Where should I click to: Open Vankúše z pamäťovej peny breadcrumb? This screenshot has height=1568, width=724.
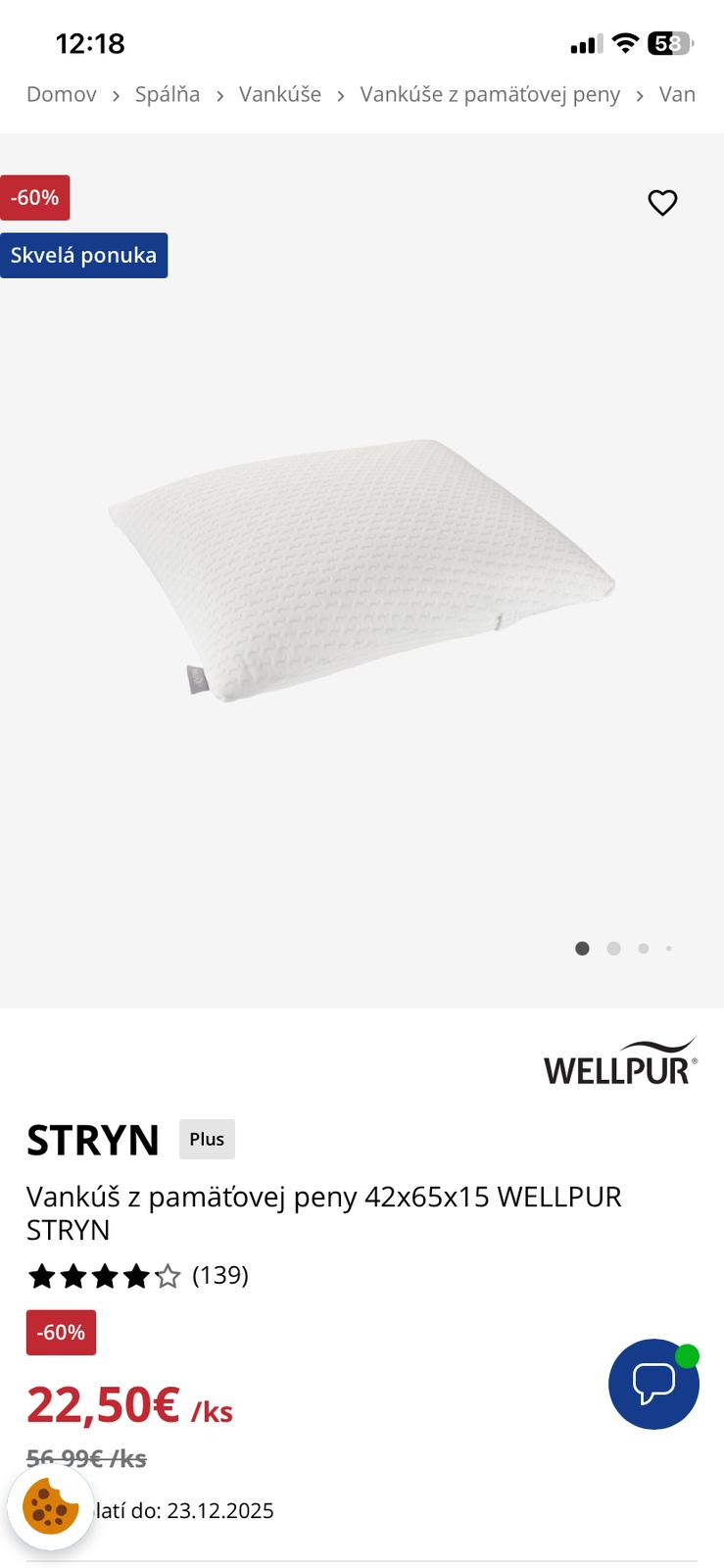click(490, 94)
